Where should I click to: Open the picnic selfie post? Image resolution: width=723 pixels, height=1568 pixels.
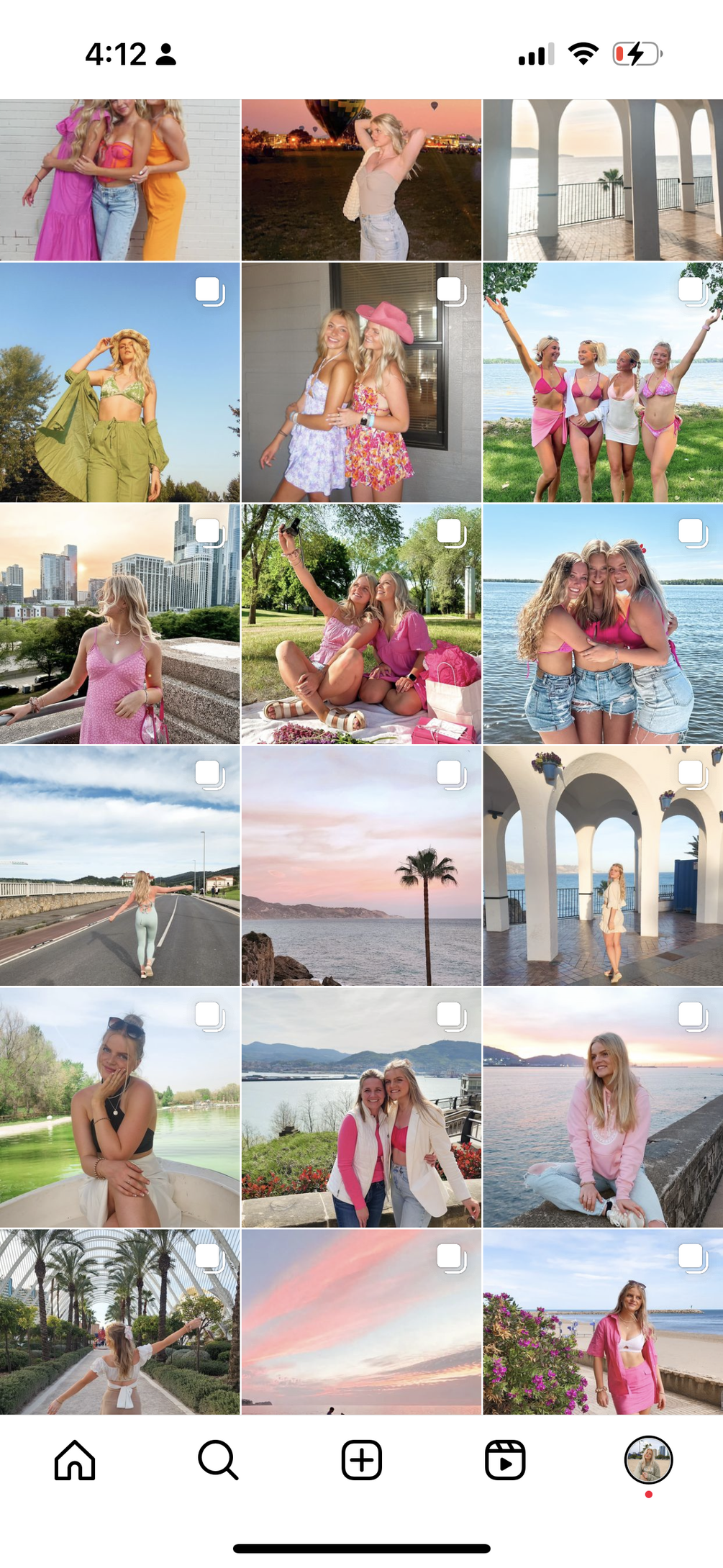(x=361, y=624)
